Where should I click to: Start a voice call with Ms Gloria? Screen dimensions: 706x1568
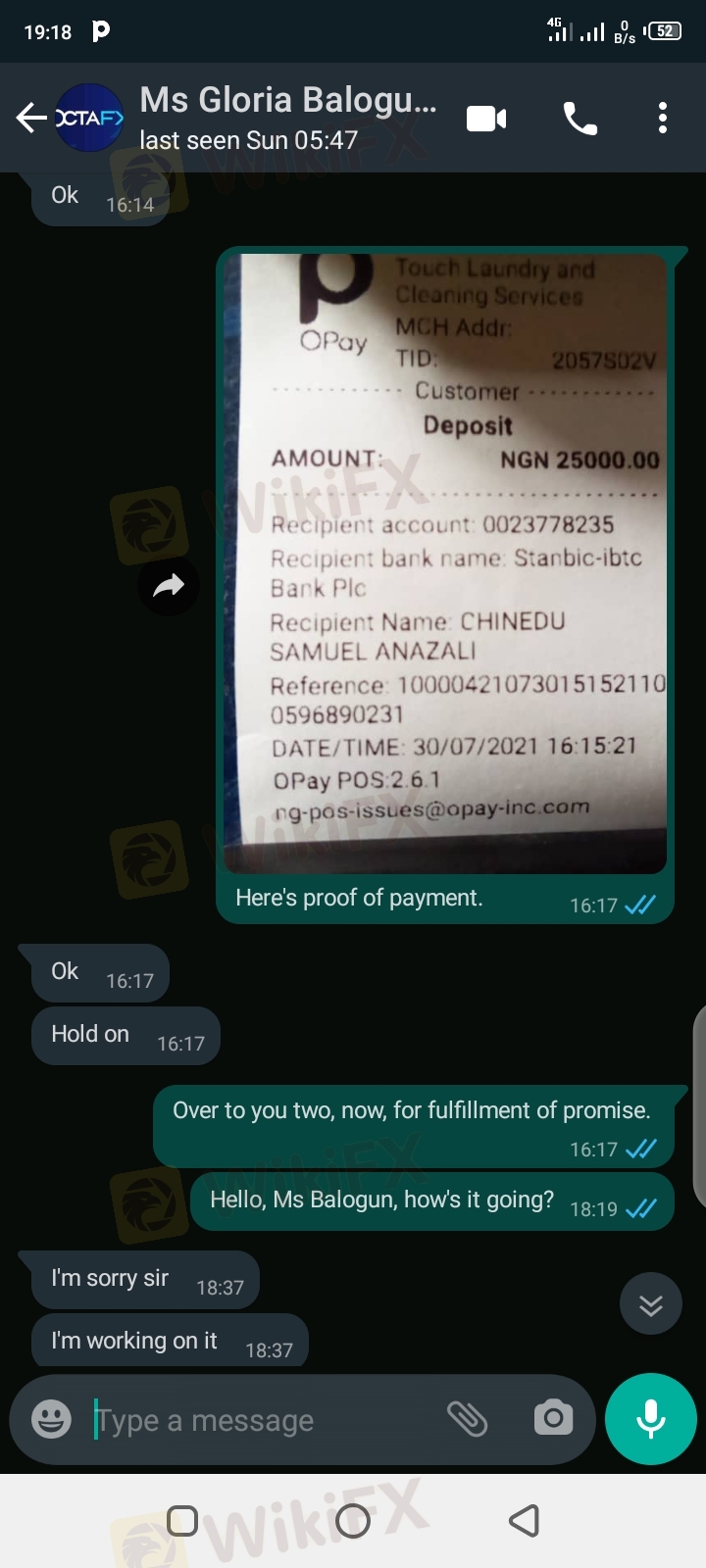point(580,119)
